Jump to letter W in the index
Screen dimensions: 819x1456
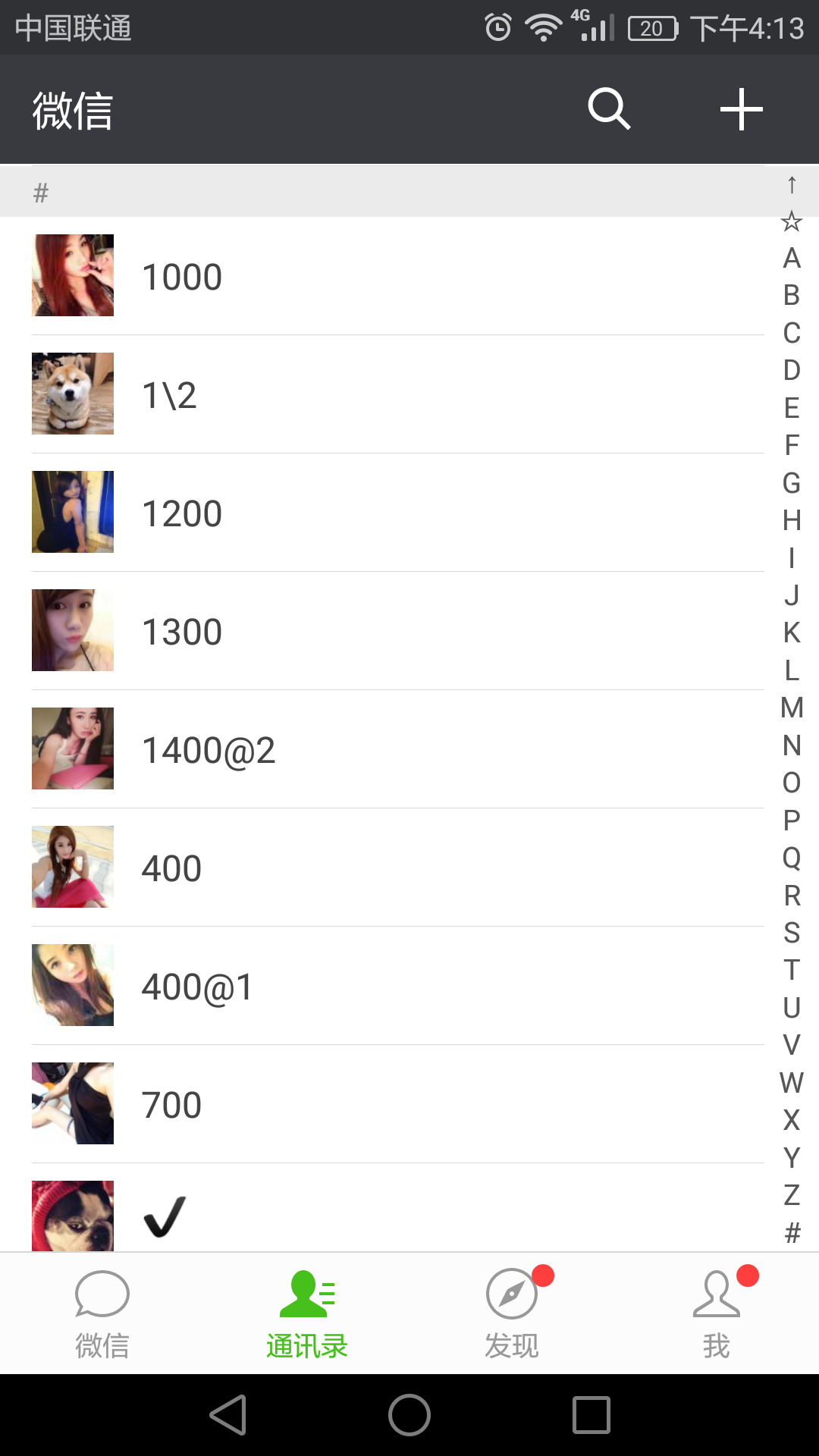(x=792, y=1082)
